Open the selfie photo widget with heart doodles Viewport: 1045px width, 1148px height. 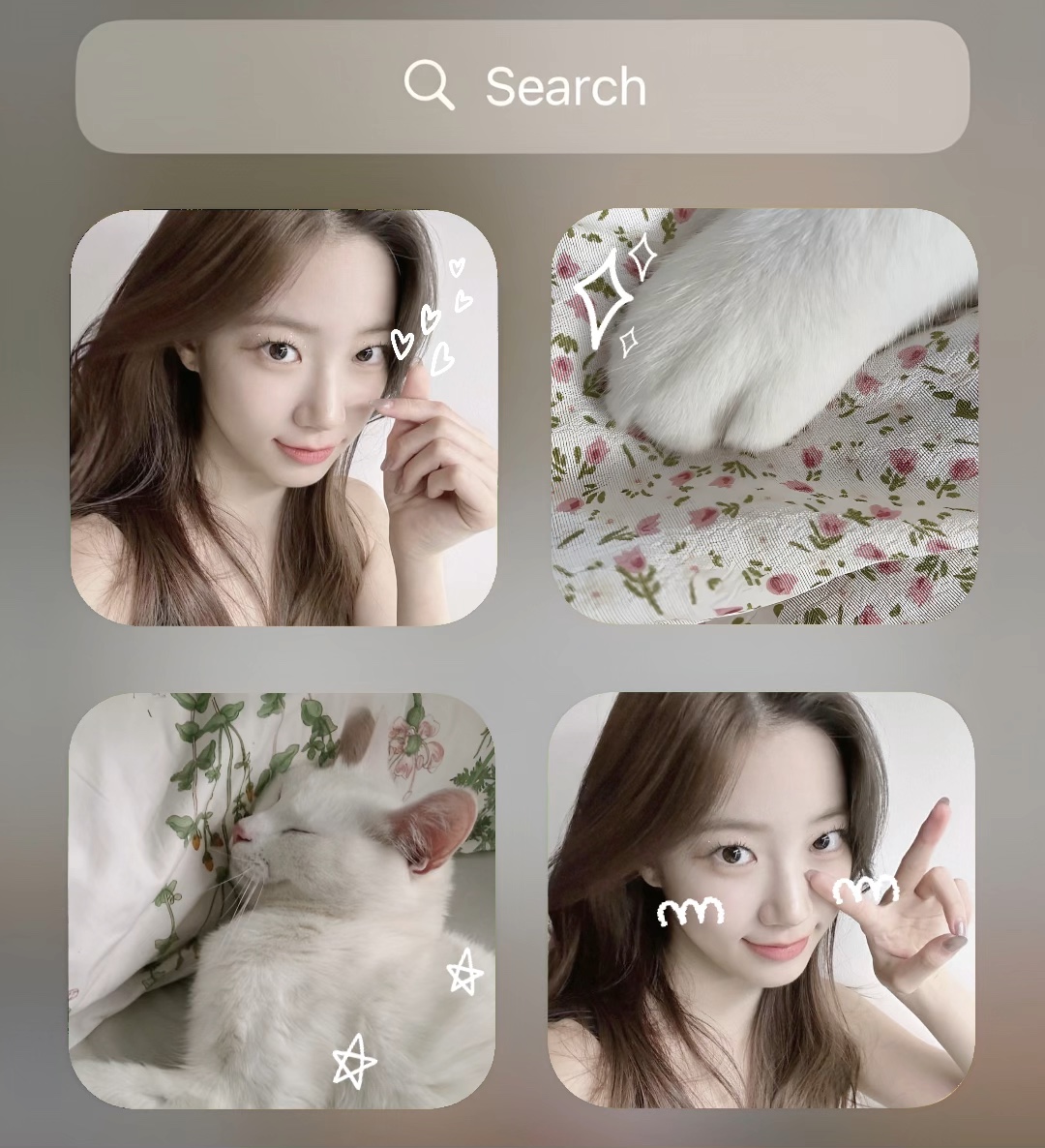pos(284,417)
